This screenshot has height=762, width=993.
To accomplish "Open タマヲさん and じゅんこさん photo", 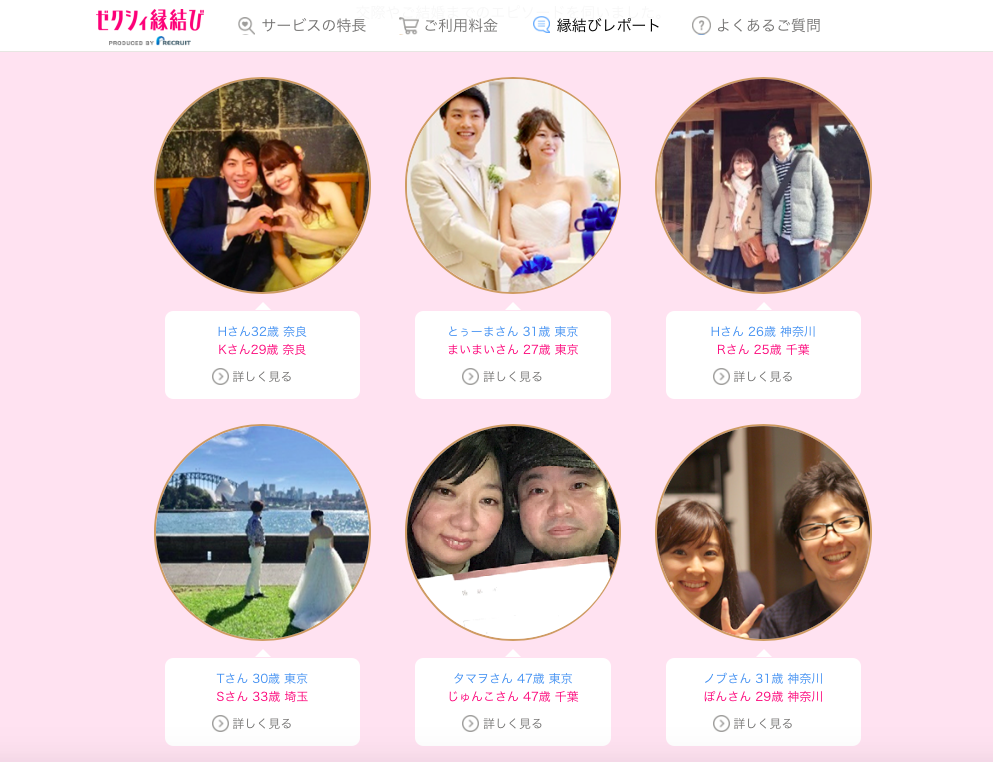I will pos(512,533).
